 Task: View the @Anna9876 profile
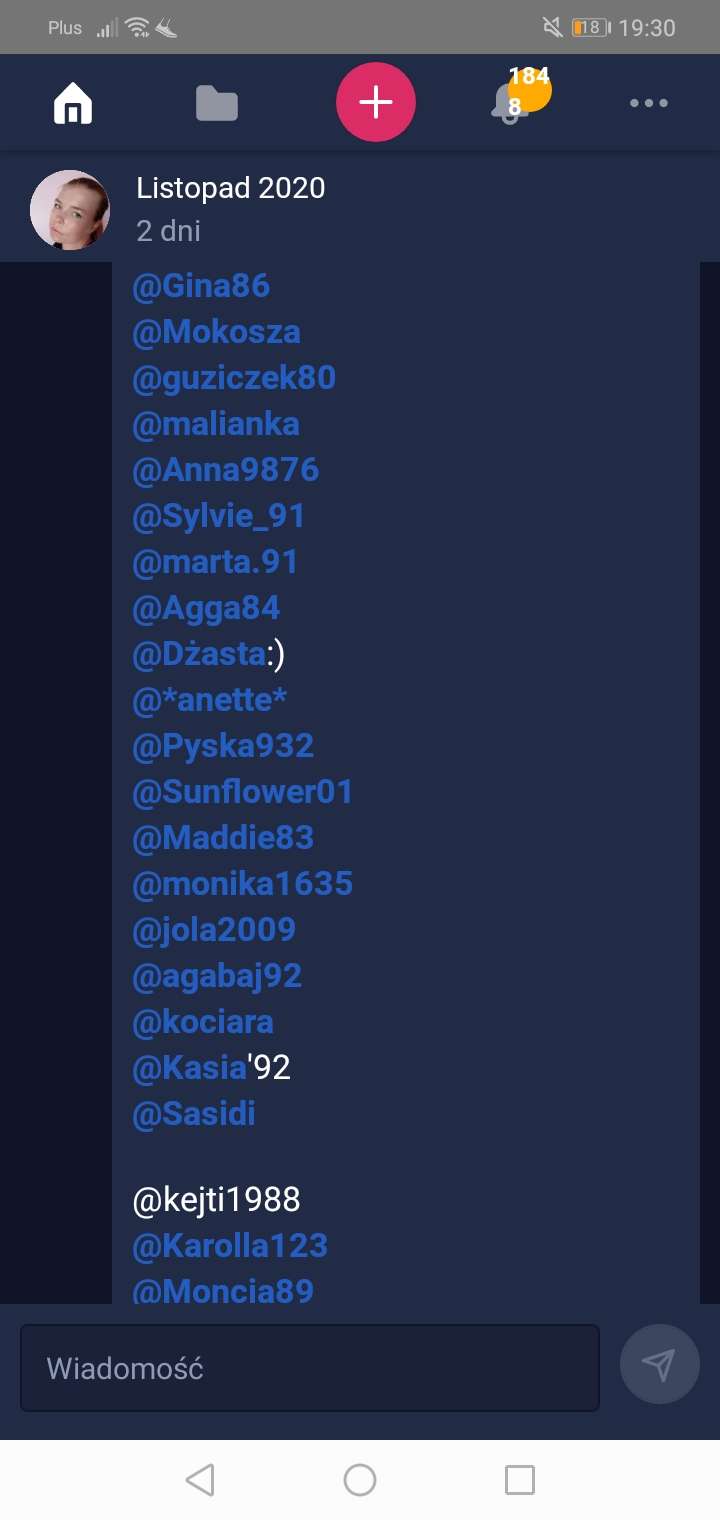click(225, 470)
